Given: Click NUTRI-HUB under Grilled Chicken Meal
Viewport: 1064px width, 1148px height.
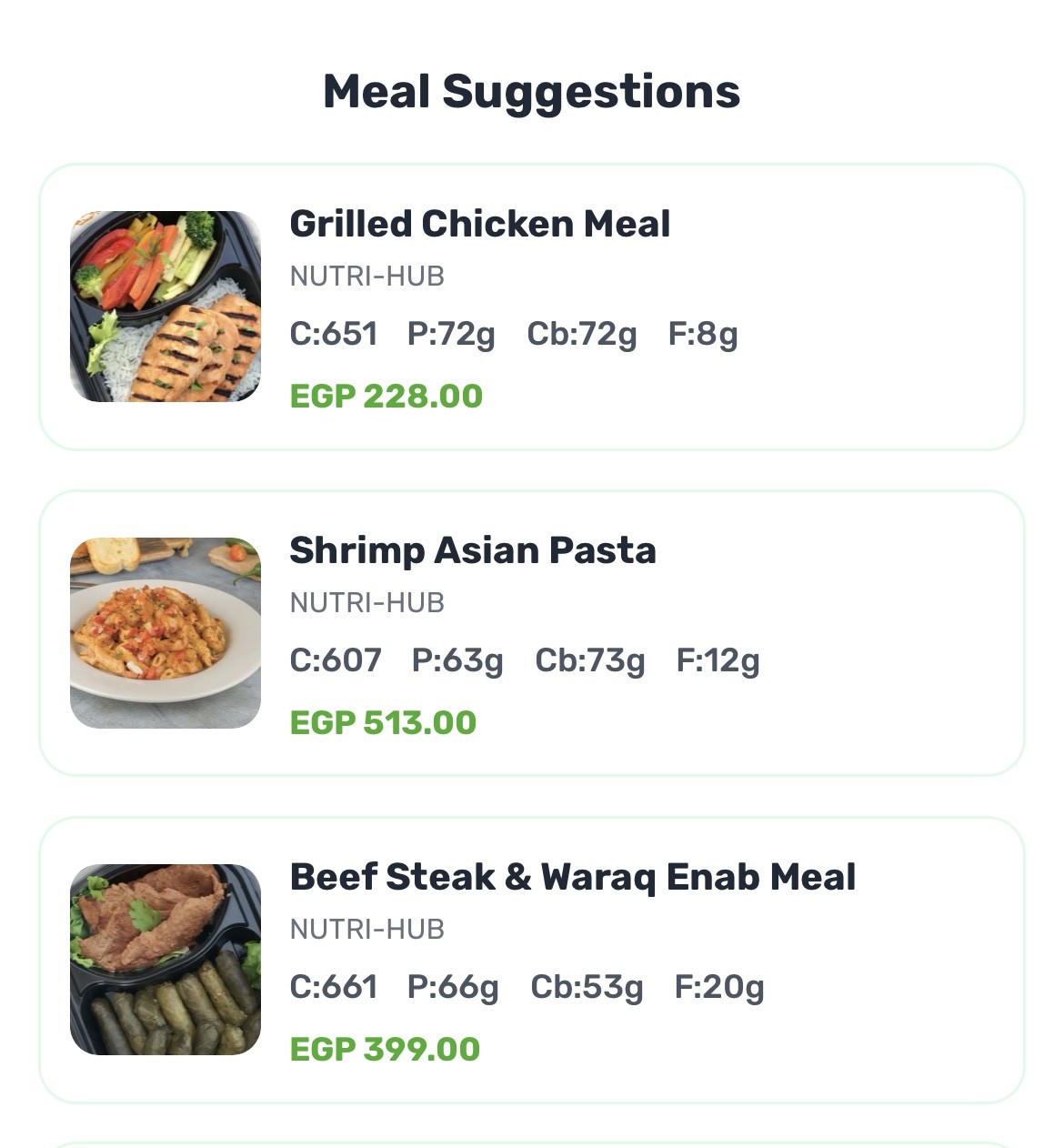Looking at the screenshot, I should [366, 276].
